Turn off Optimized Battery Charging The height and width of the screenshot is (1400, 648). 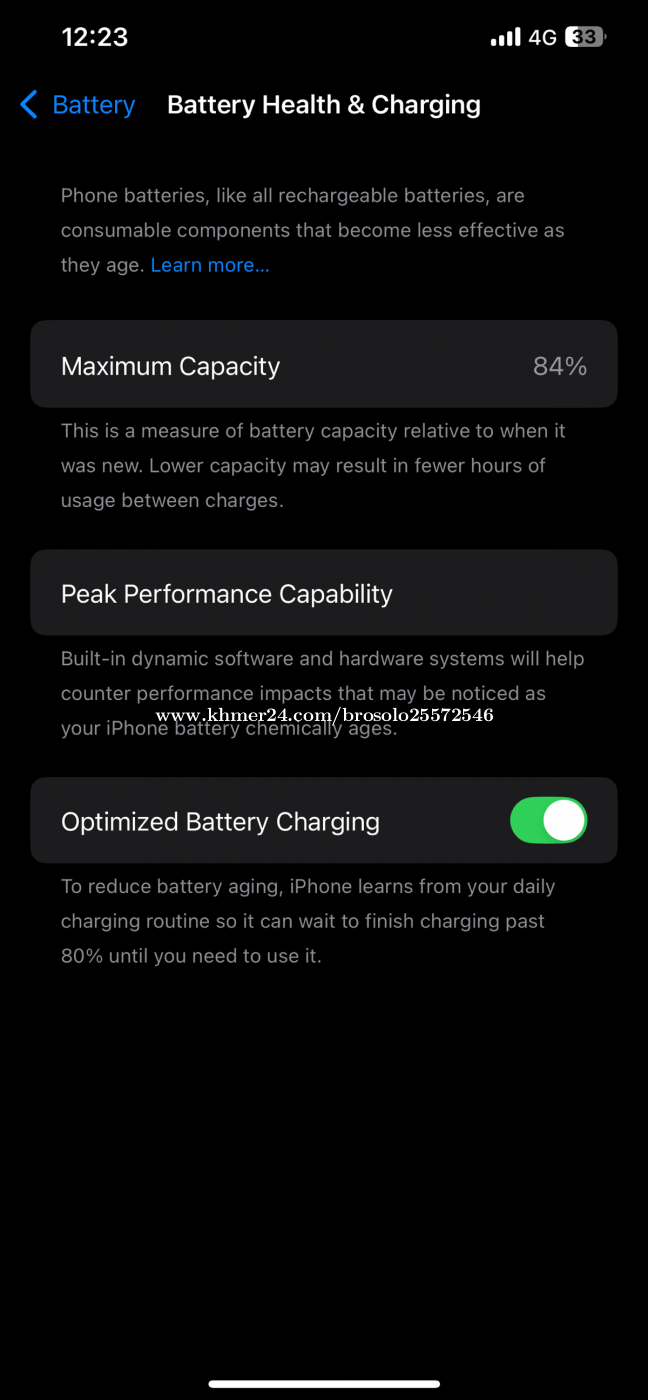point(548,821)
